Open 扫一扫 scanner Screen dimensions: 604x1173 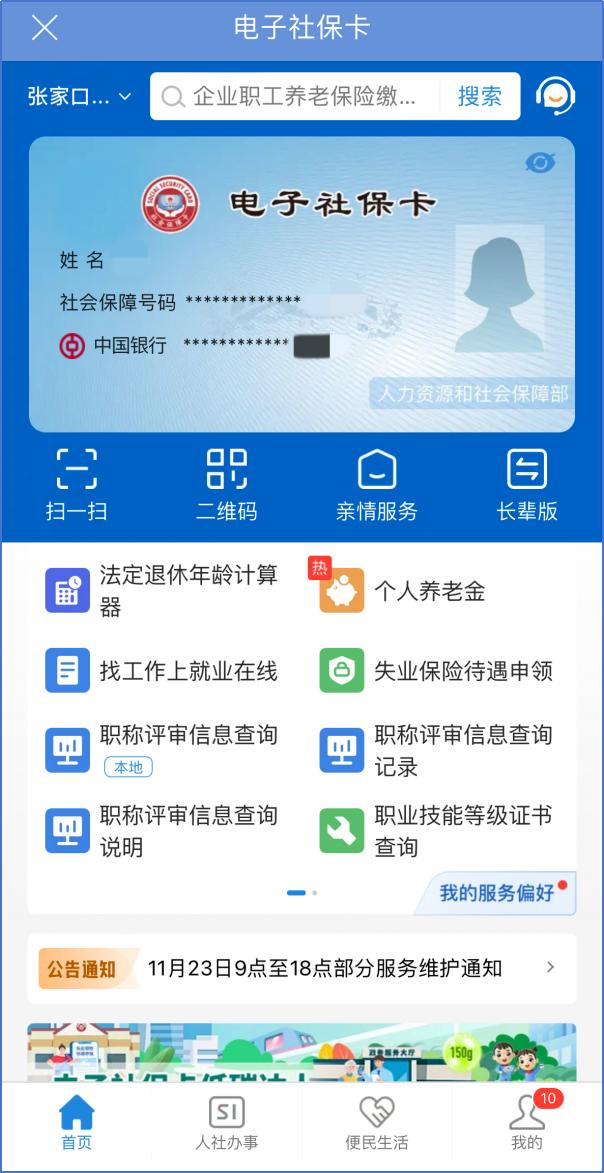[76, 485]
